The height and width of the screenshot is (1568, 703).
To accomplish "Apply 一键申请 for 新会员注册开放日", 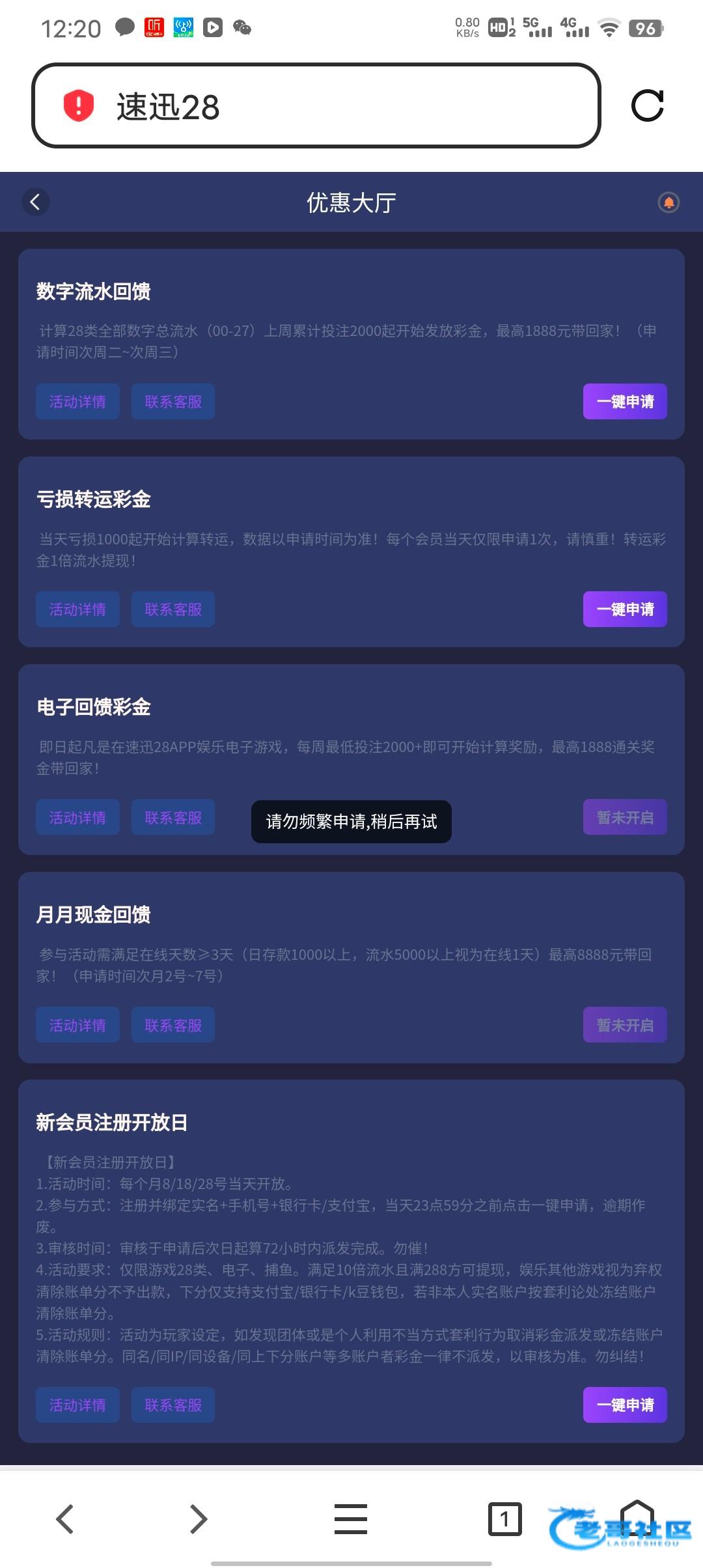I will click(625, 1405).
